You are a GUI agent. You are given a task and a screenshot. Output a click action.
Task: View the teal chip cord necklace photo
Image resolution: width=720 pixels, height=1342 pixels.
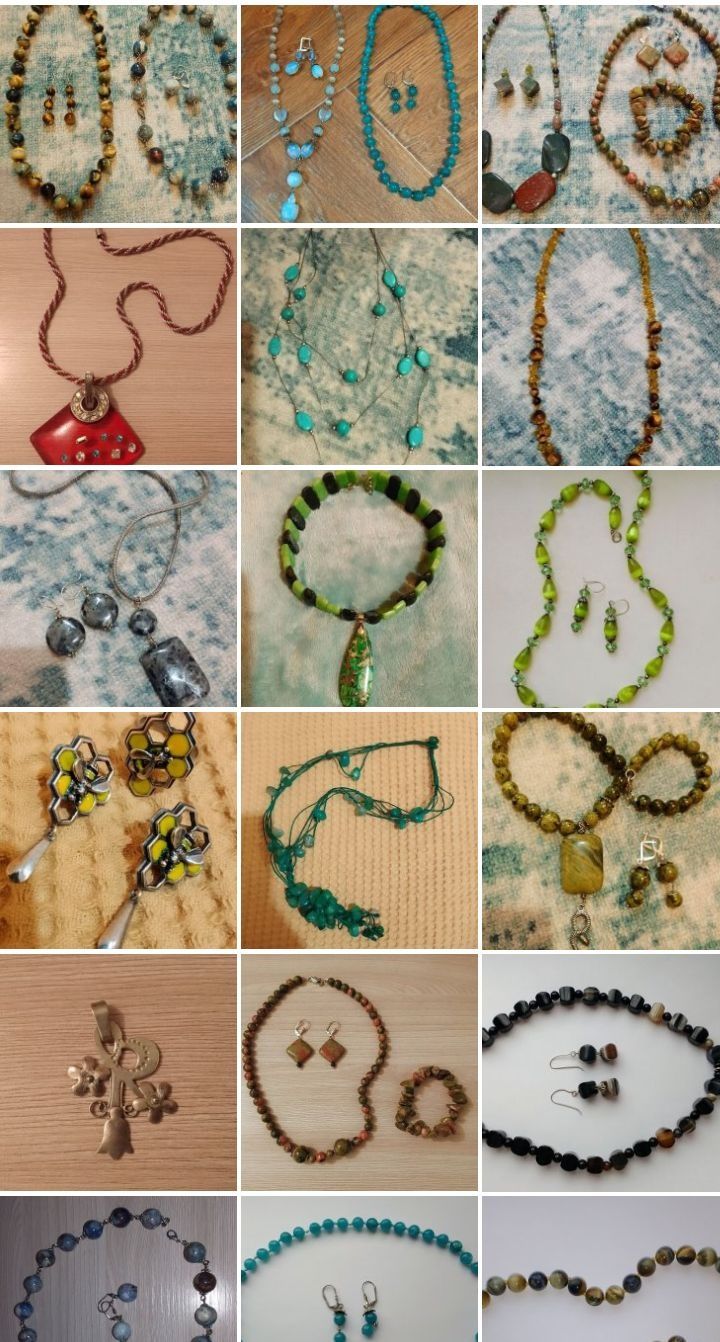(359, 830)
